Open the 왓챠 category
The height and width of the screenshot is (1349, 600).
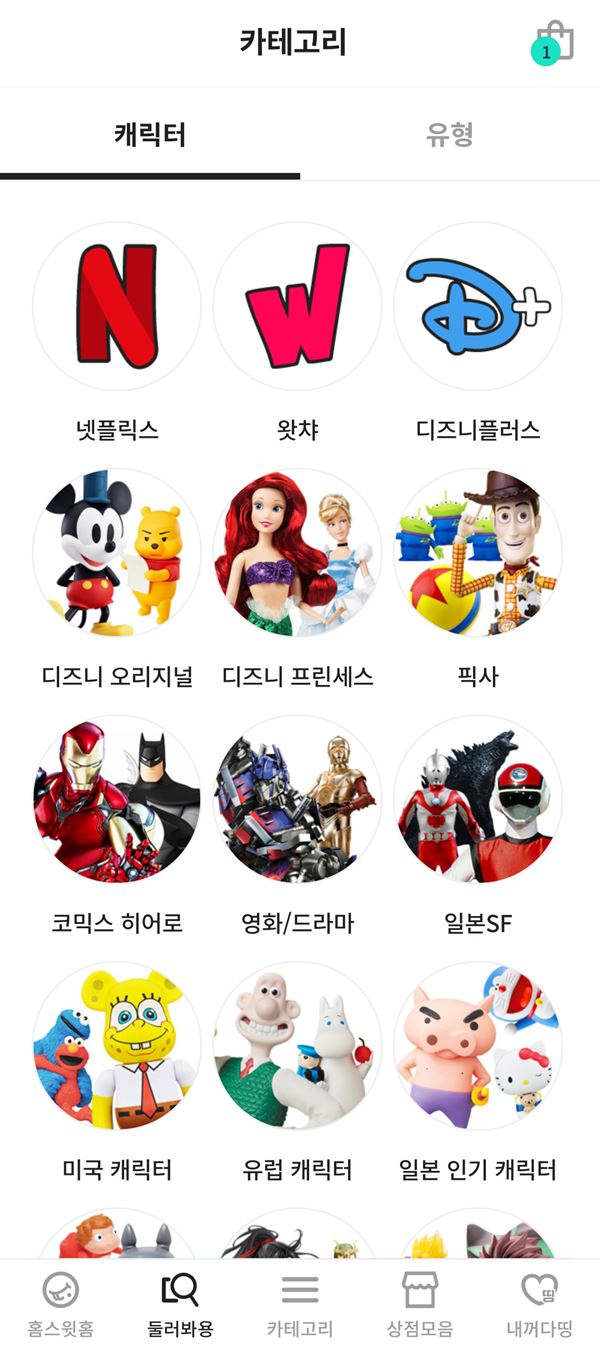point(297,306)
